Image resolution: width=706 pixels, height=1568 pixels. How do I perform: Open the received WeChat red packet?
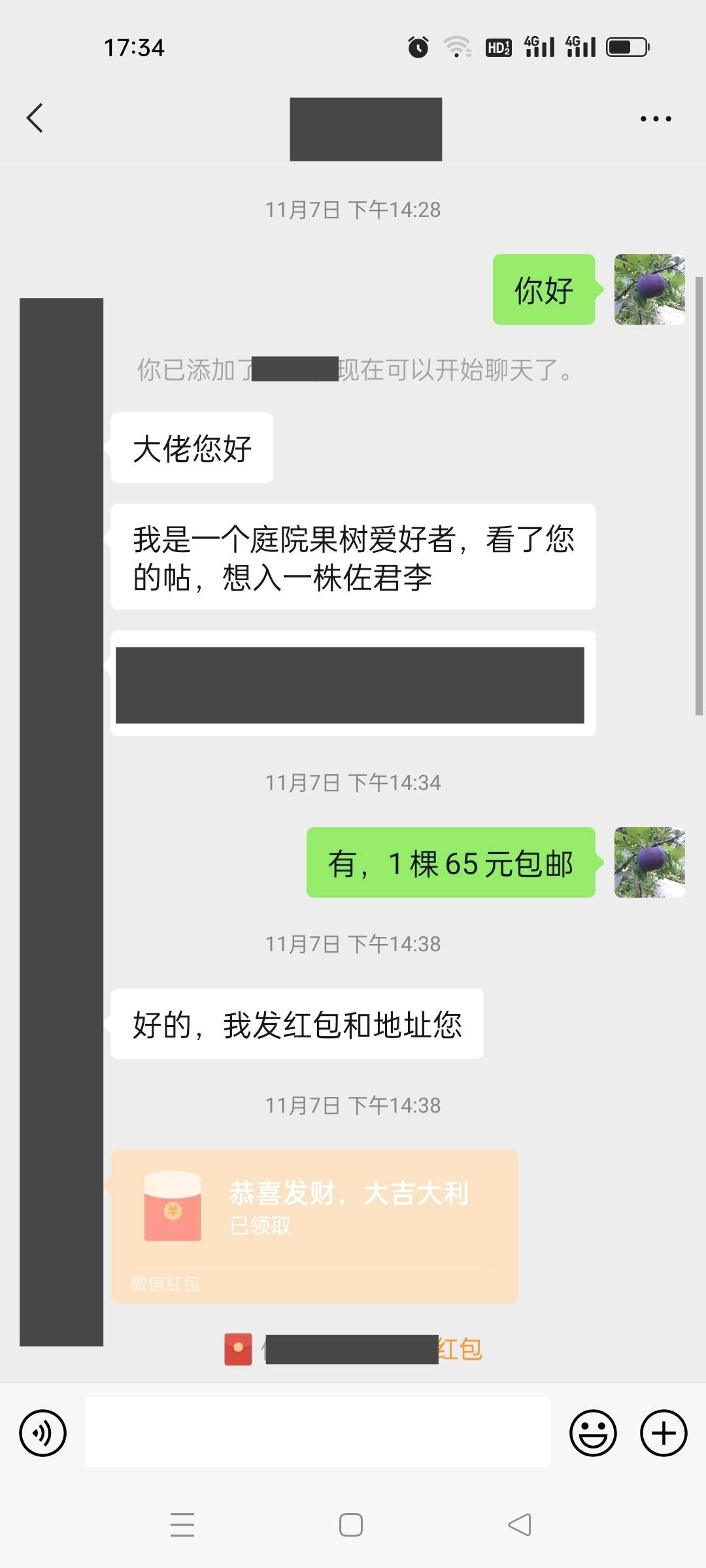click(x=314, y=1227)
